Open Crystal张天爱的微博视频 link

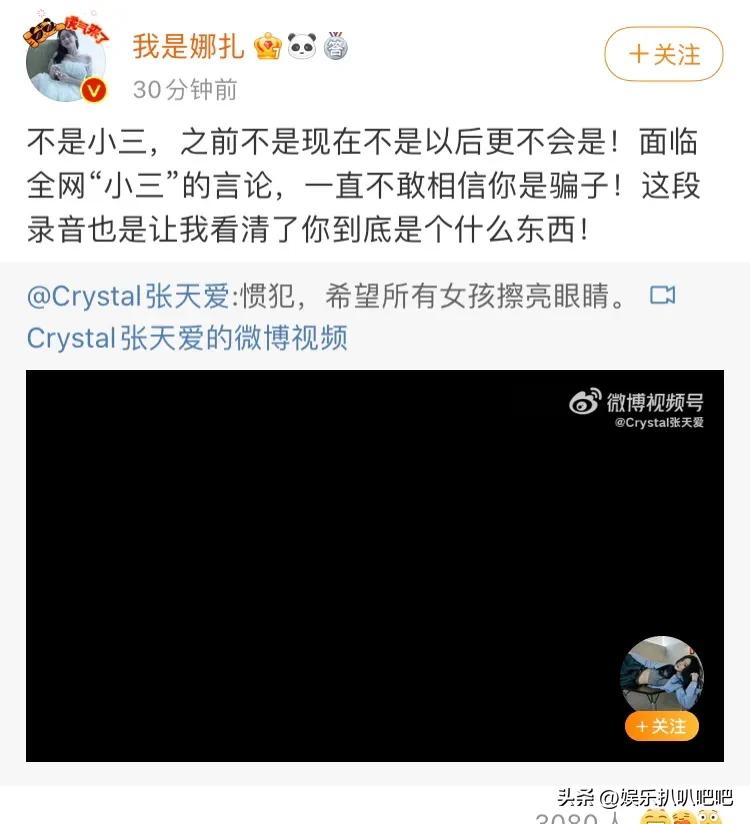tap(187, 338)
